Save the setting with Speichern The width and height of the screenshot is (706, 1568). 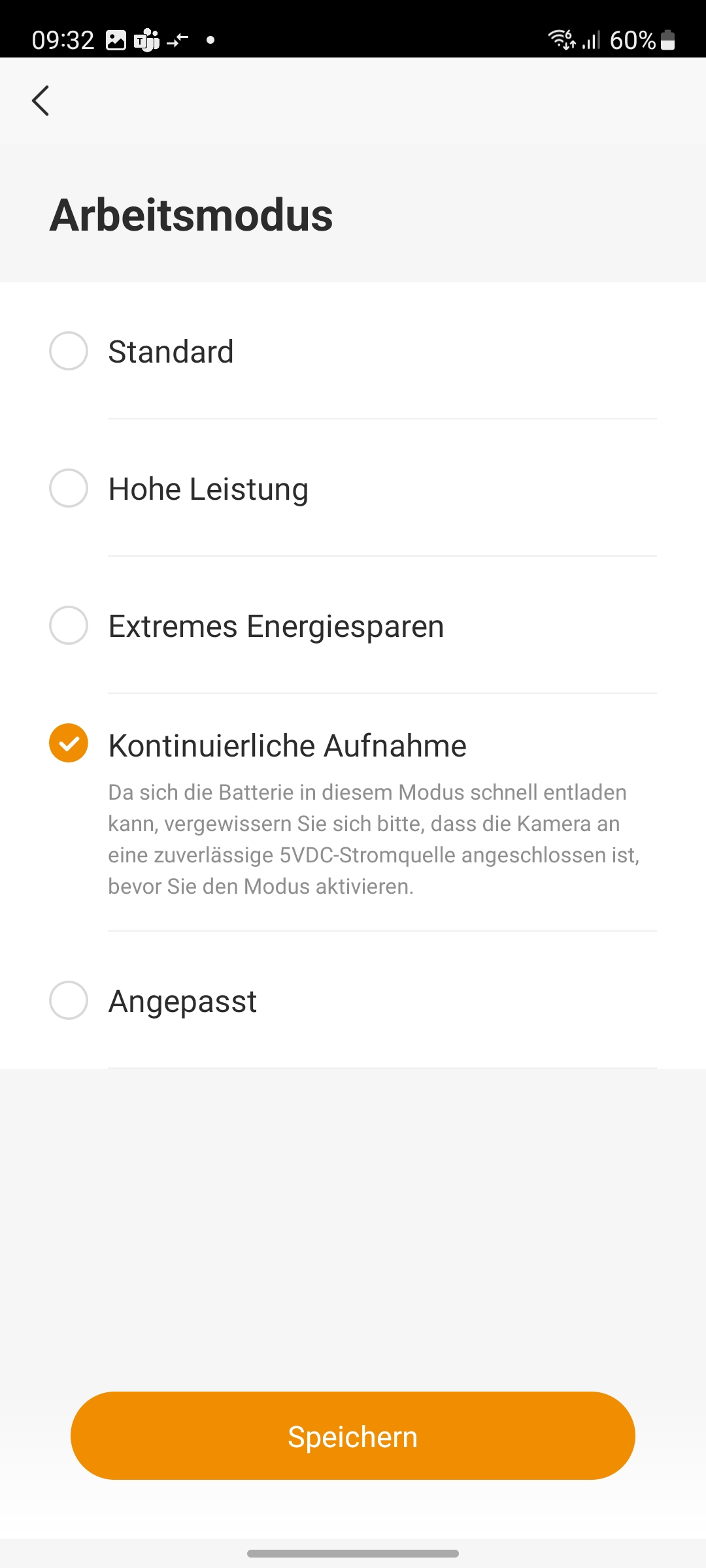(x=353, y=1435)
